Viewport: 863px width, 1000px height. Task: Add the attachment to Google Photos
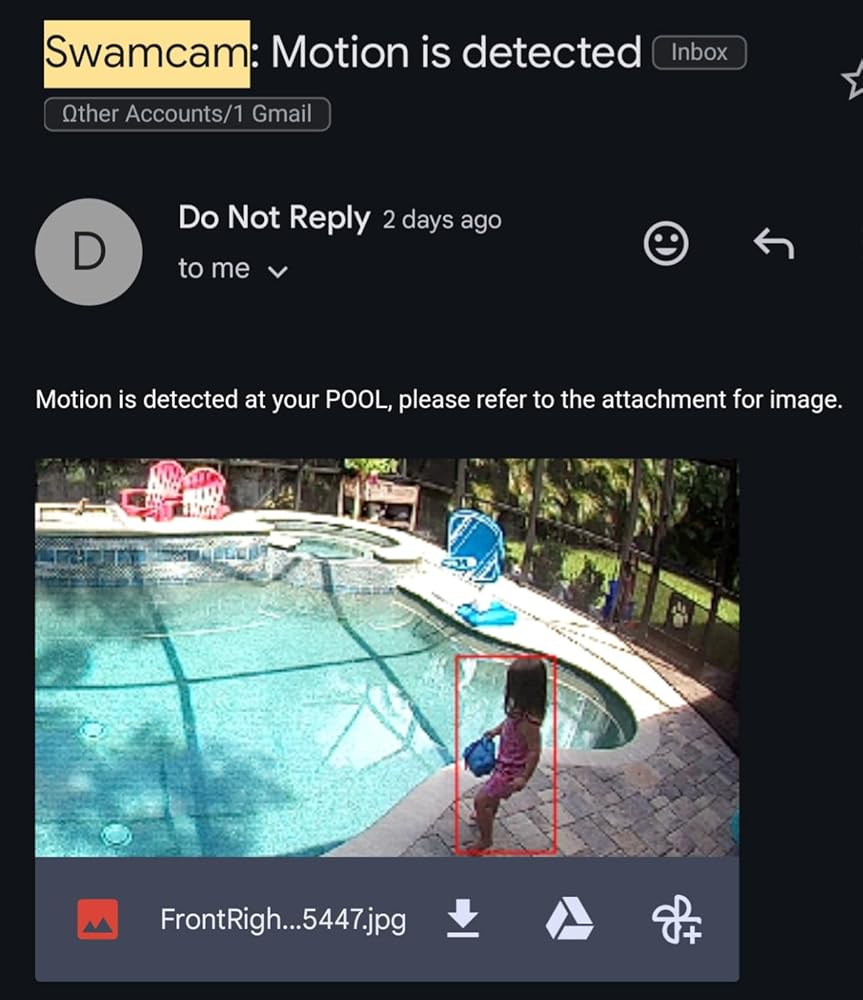[x=677, y=919]
